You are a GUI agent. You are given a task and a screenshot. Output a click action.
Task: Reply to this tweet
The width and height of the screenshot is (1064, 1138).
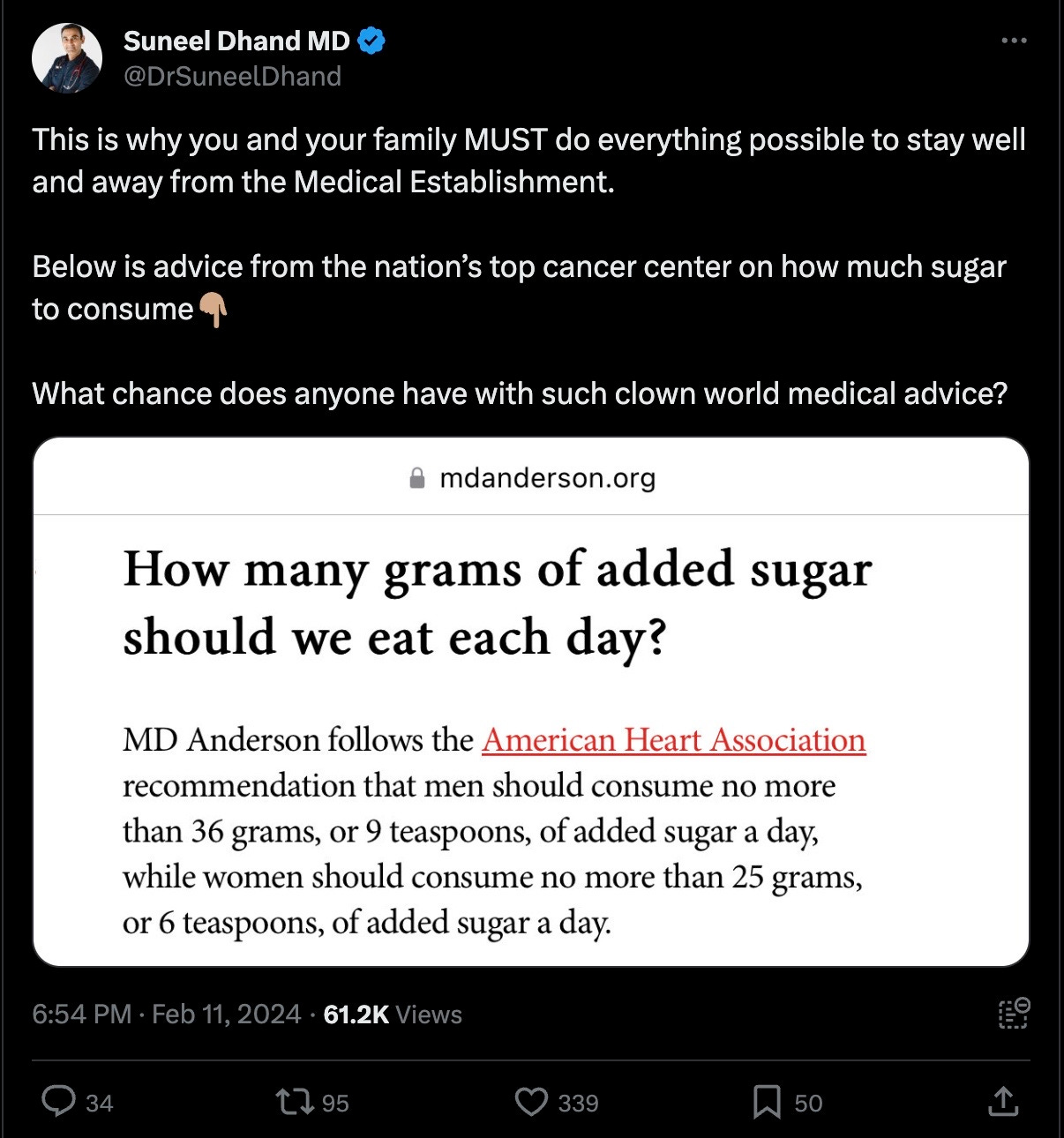[59, 1102]
